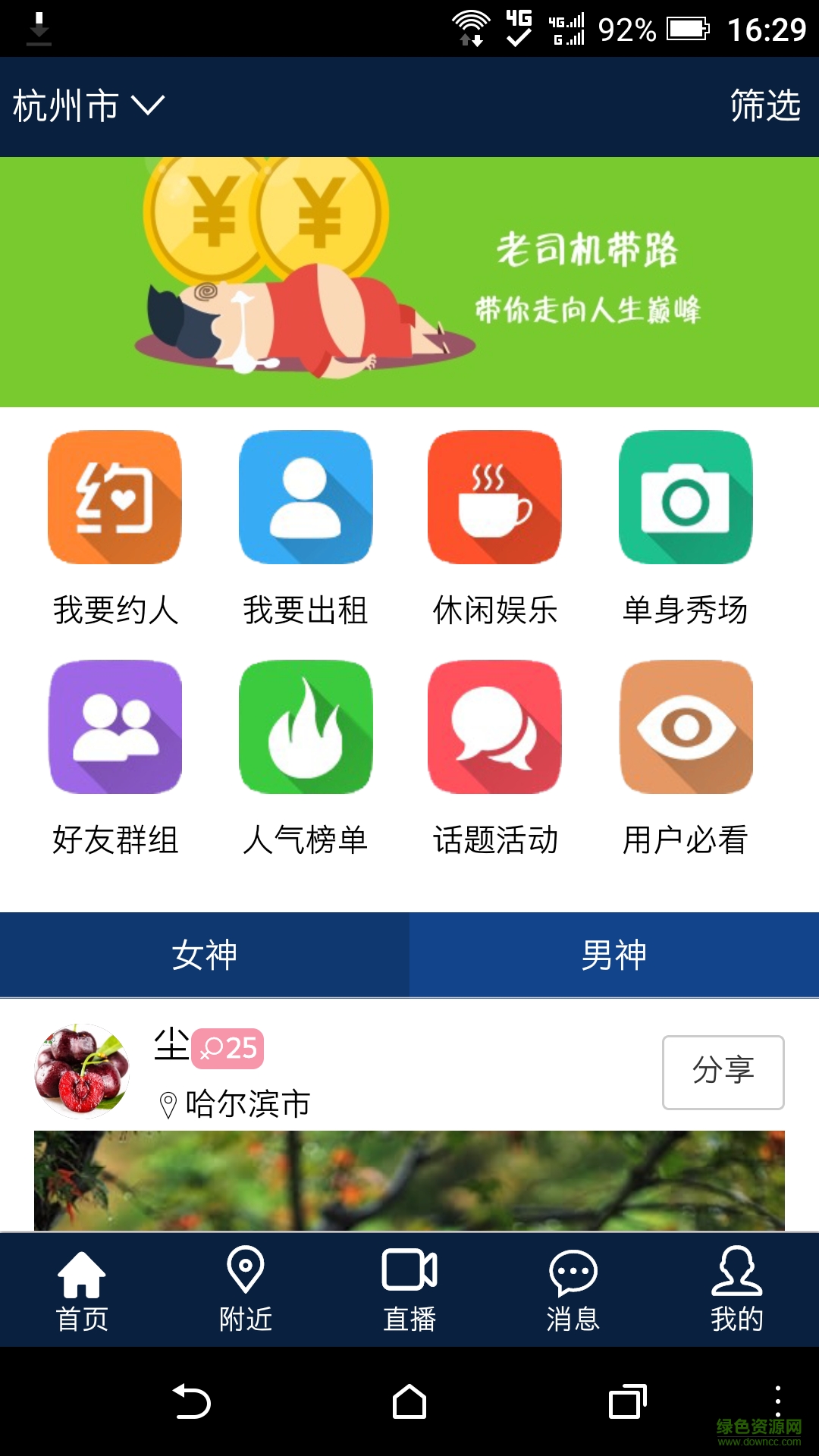Image resolution: width=819 pixels, height=1456 pixels.
Task: Open the 杭州市 city dropdown
Action: [88, 106]
